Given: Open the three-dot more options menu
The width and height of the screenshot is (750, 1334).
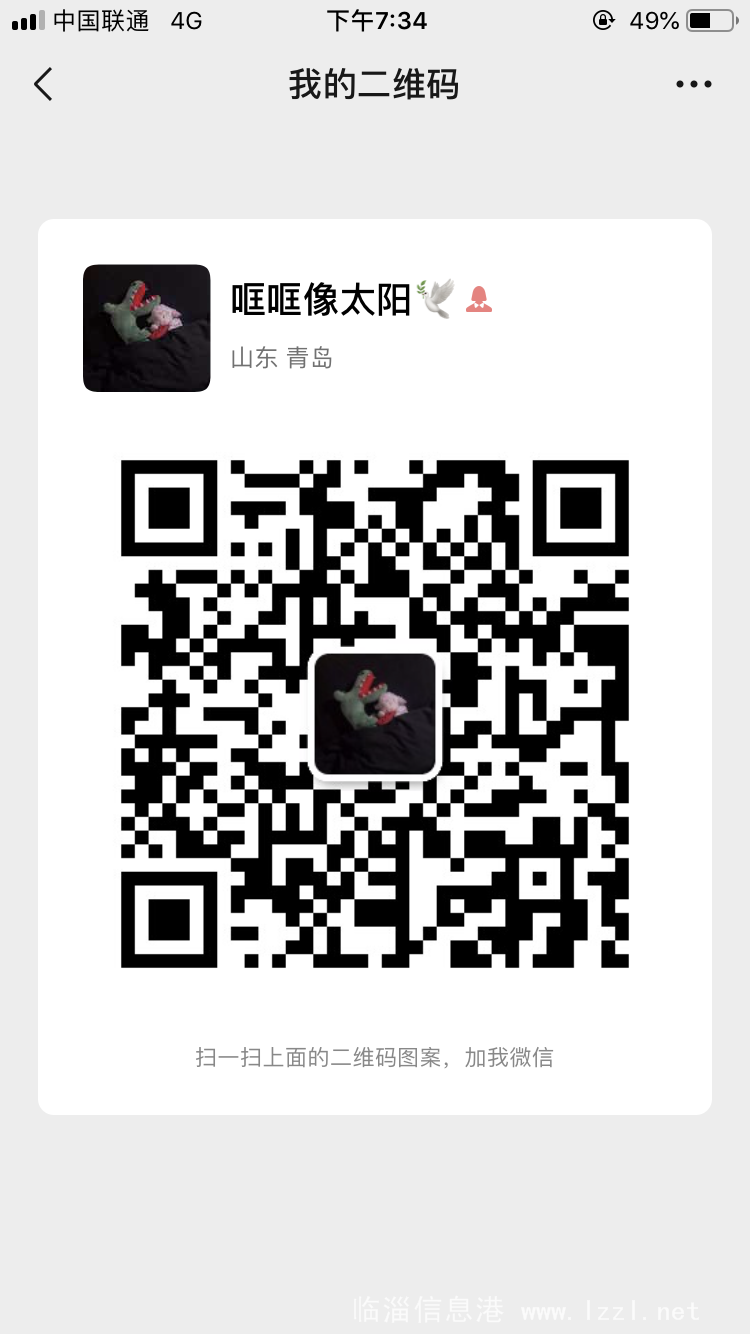Looking at the screenshot, I should pos(693,85).
